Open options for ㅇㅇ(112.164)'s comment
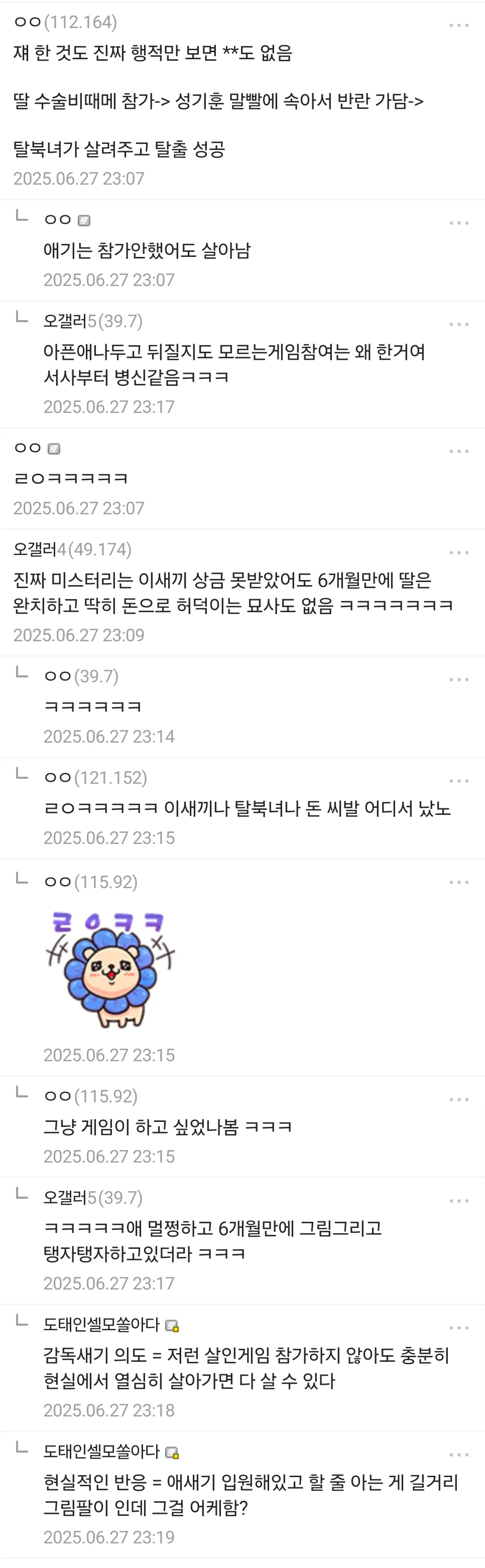This screenshot has width=485, height=1568. coord(458,26)
